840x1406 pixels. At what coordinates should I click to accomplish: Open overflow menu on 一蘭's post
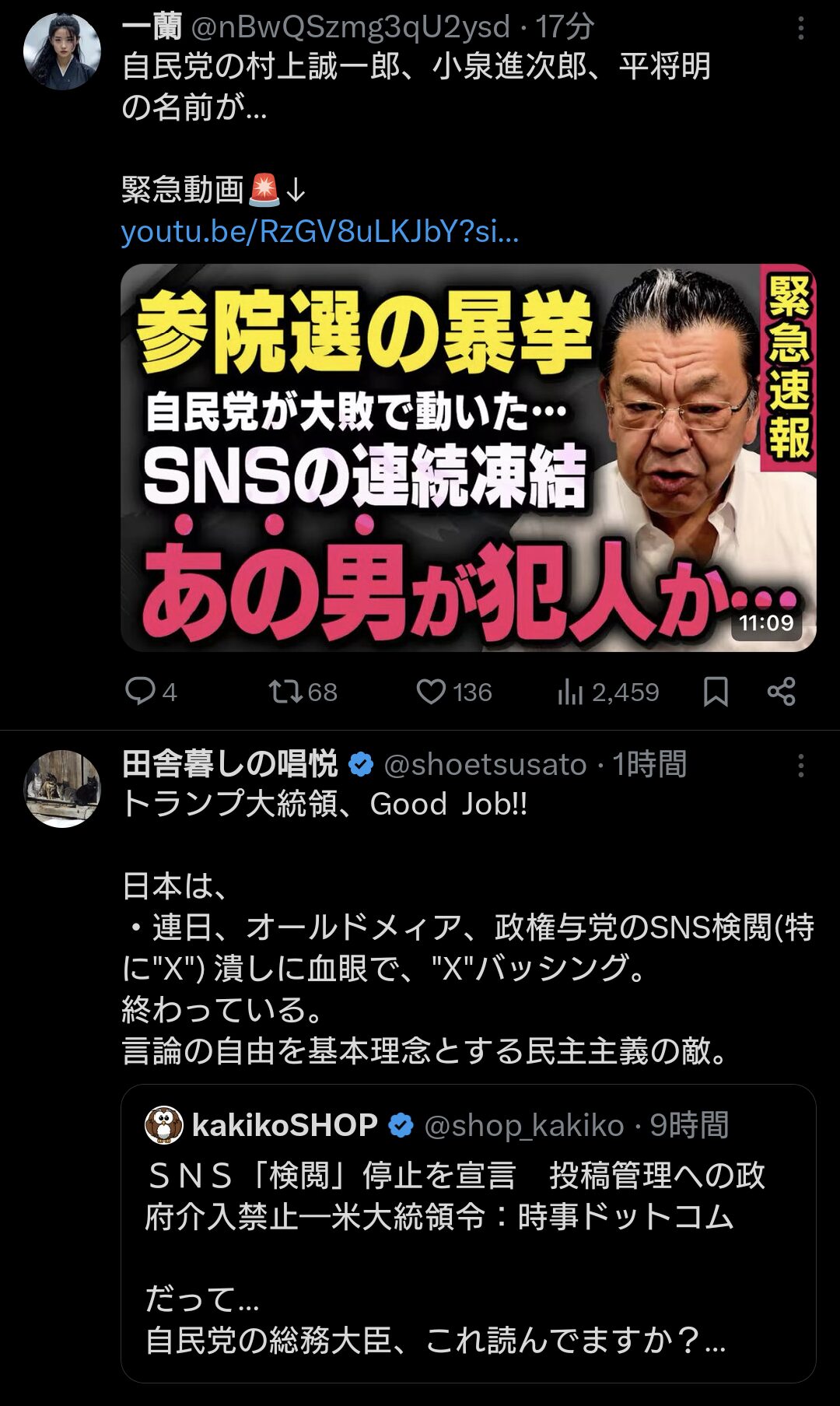(800, 30)
